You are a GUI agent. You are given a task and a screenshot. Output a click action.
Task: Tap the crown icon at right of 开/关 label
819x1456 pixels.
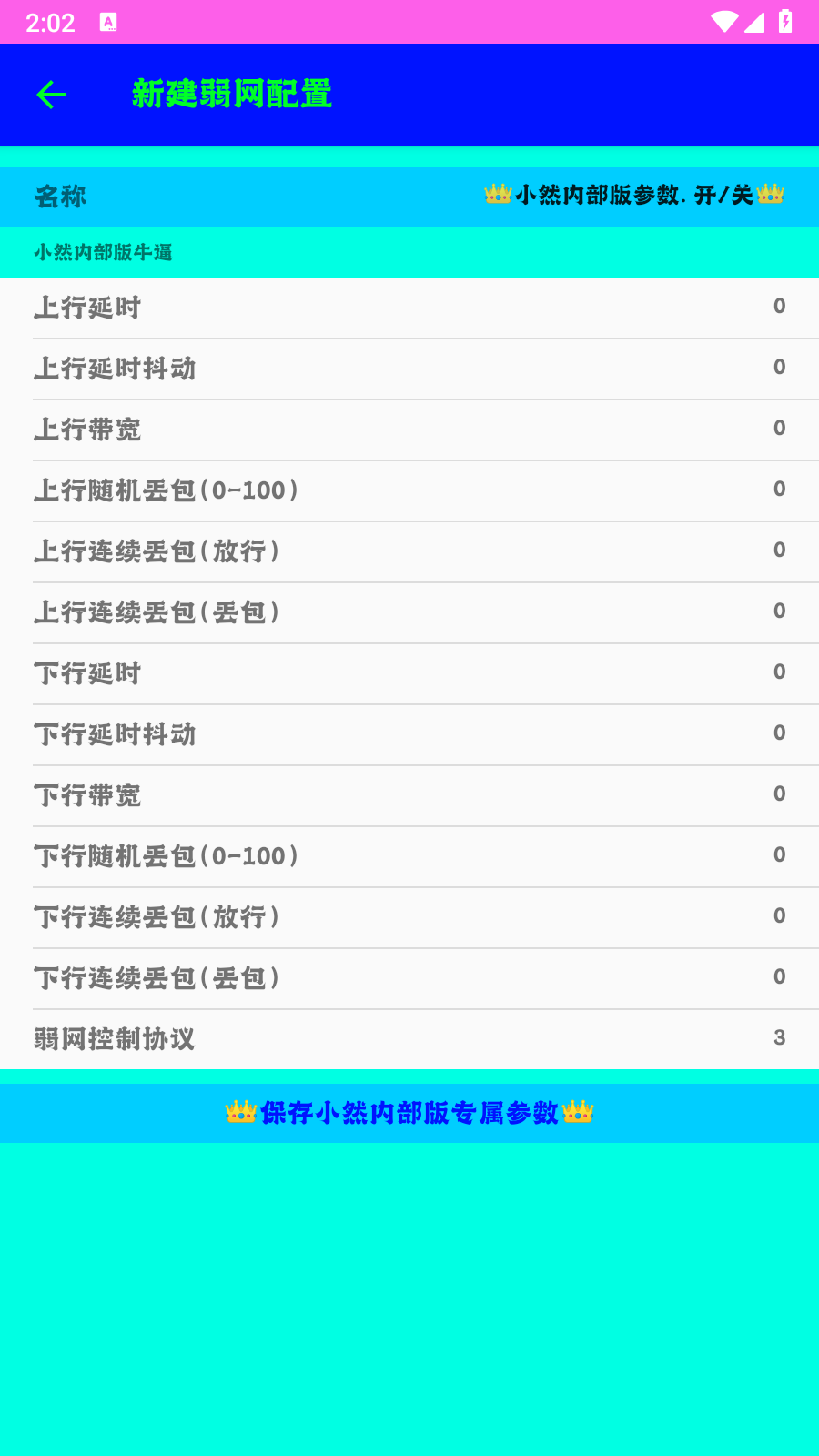click(771, 194)
